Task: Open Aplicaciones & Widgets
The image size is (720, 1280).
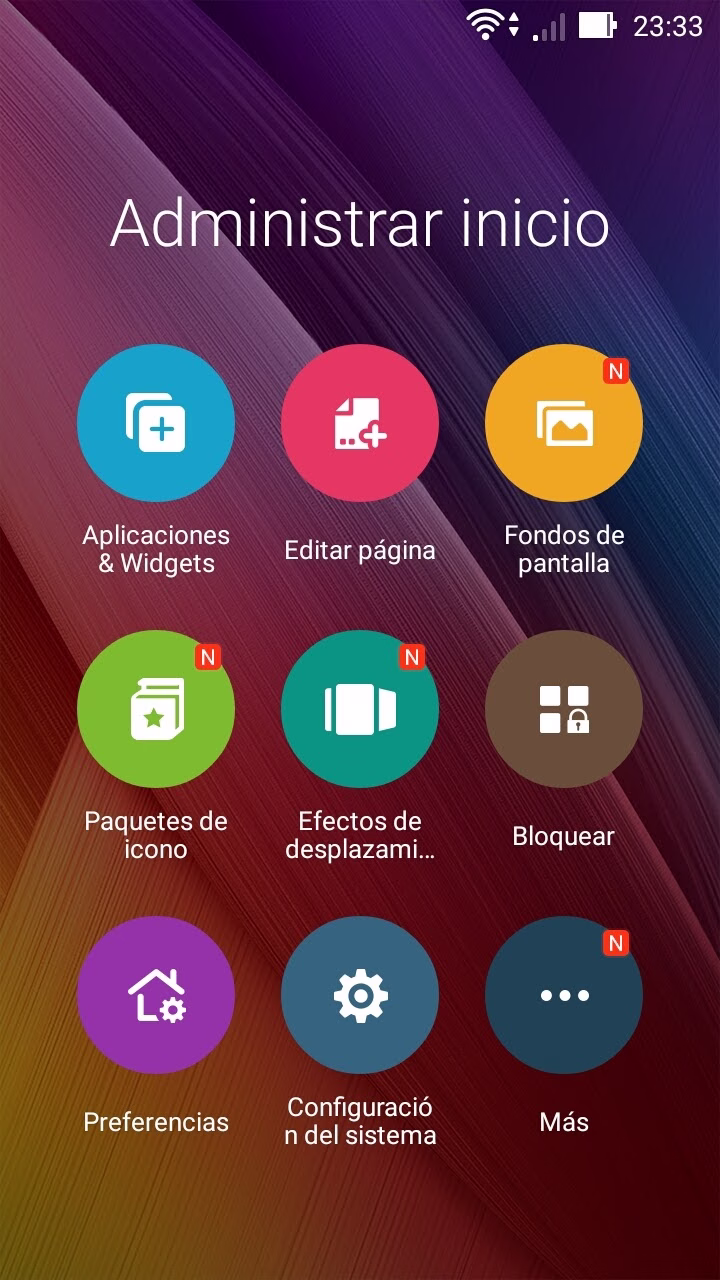Action: coord(156,423)
